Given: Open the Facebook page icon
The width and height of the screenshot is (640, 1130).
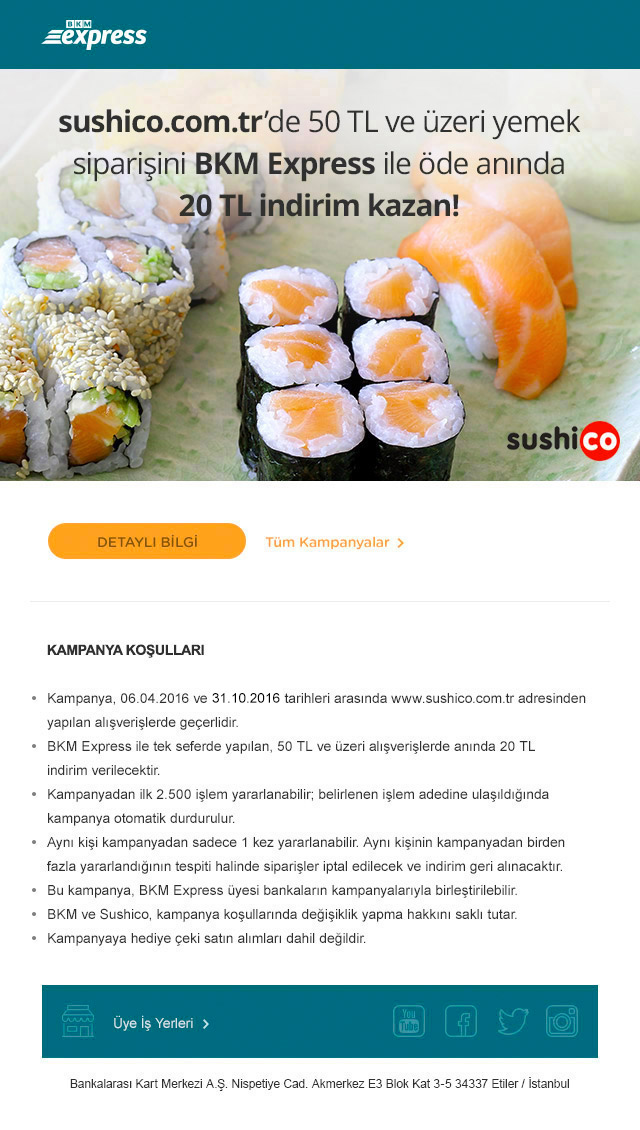Looking at the screenshot, I should pos(461,1021).
